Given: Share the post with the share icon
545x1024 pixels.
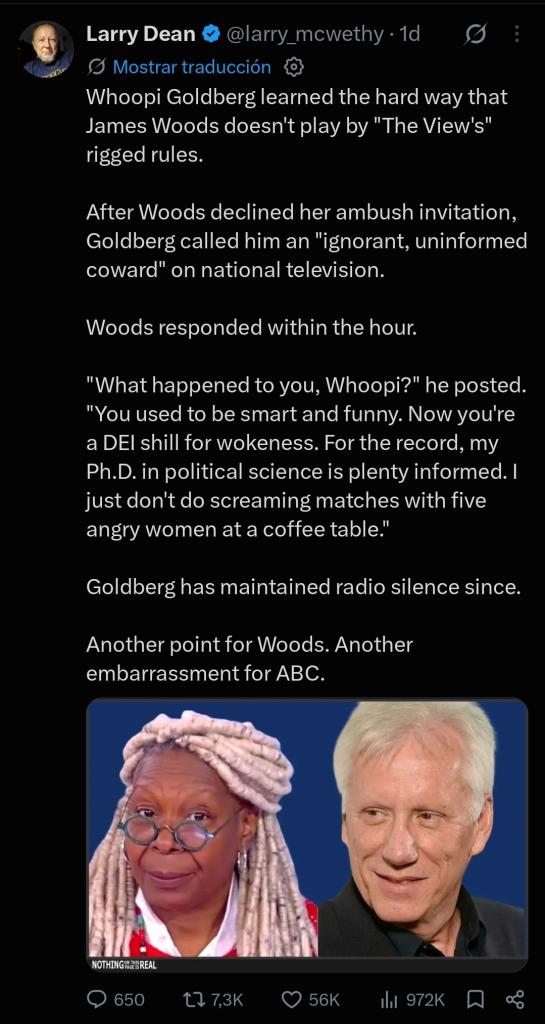Looking at the screenshot, I should click(514, 999).
